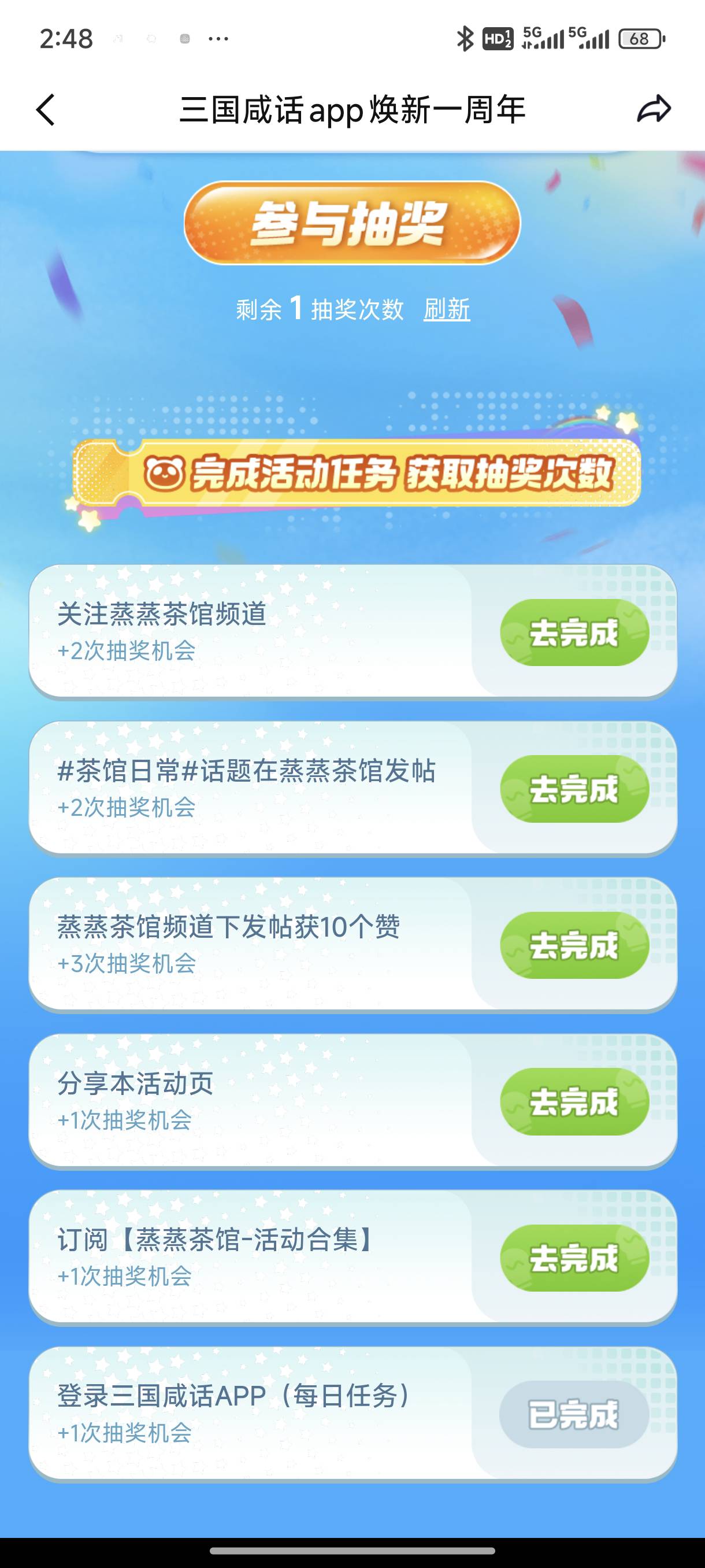Tap 去完成 for 订阅【蒸蒸茶馆-活动合集】
Screen dimensions: 705x1568
click(x=574, y=1258)
